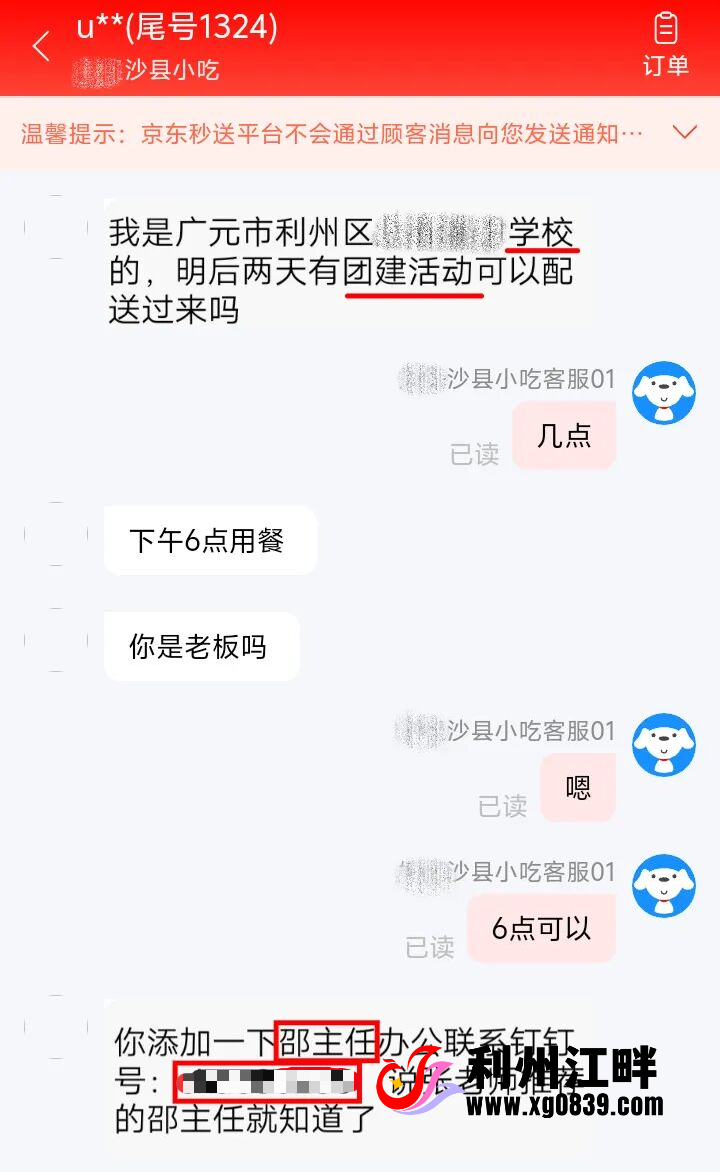This screenshot has height=1172, width=720.
Task: Go back from the chat screen
Action: pyautogui.click(x=41, y=46)
